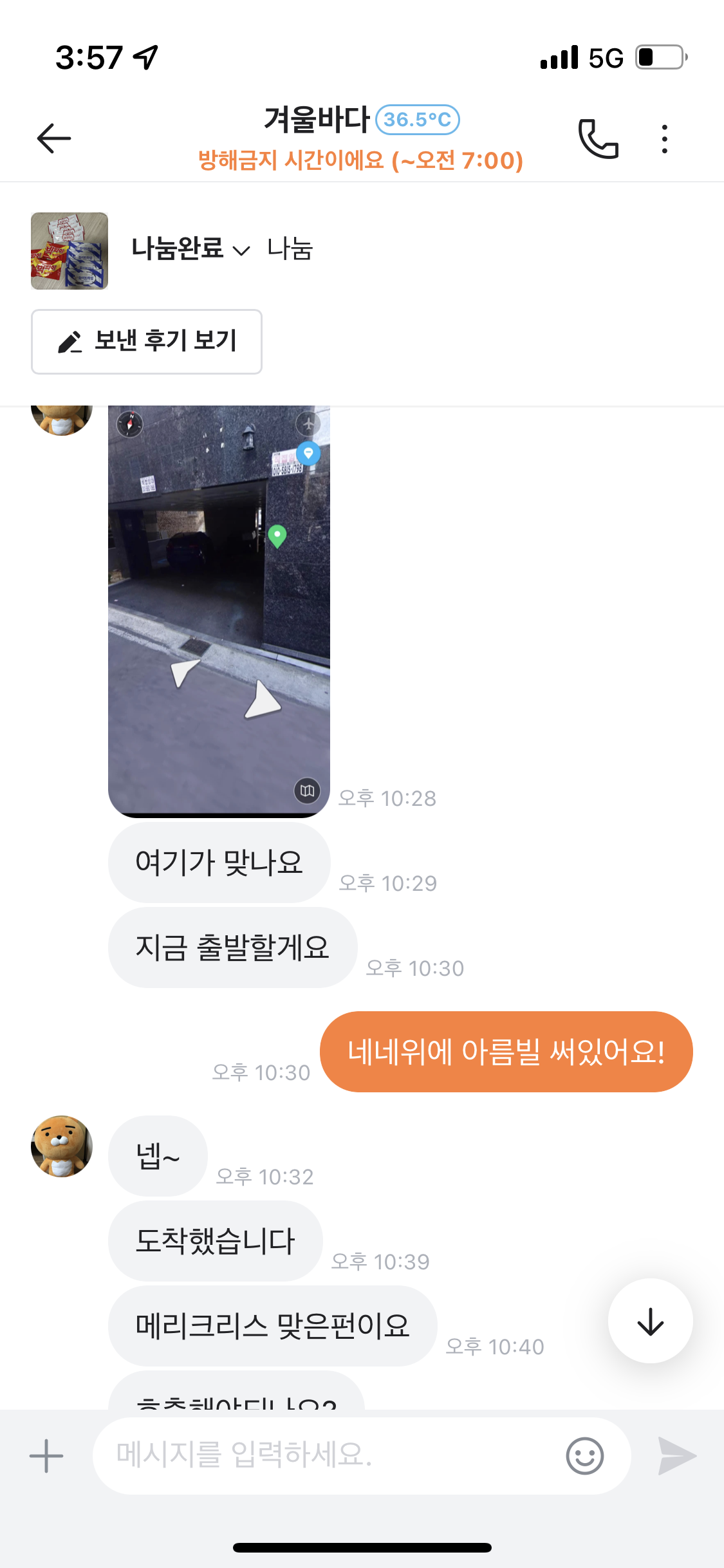Focus the 메시지를 입력하세요 field
The width and height of the screenshot is (724, 1568).
click(x=322, y=1456)
